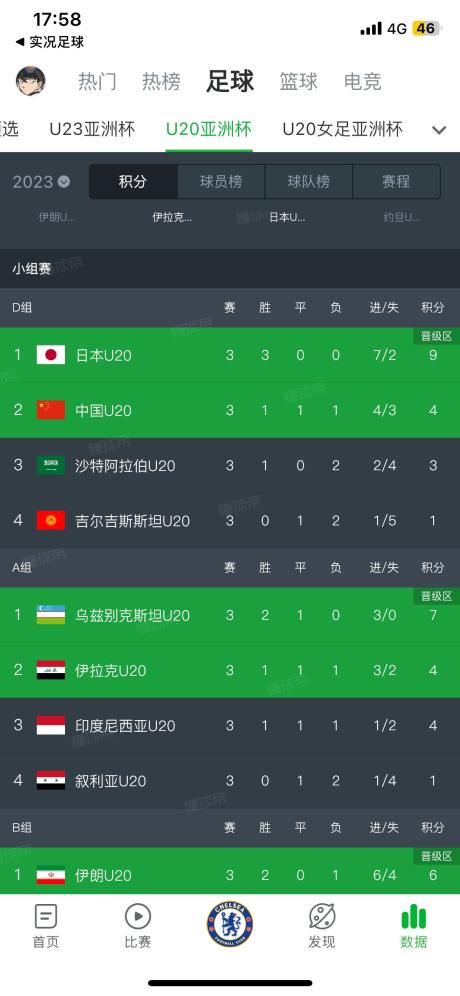This screenshot has height=996, width=460.
Task: Switch to the 球队榜 segment
Action: tap(309, 182)
